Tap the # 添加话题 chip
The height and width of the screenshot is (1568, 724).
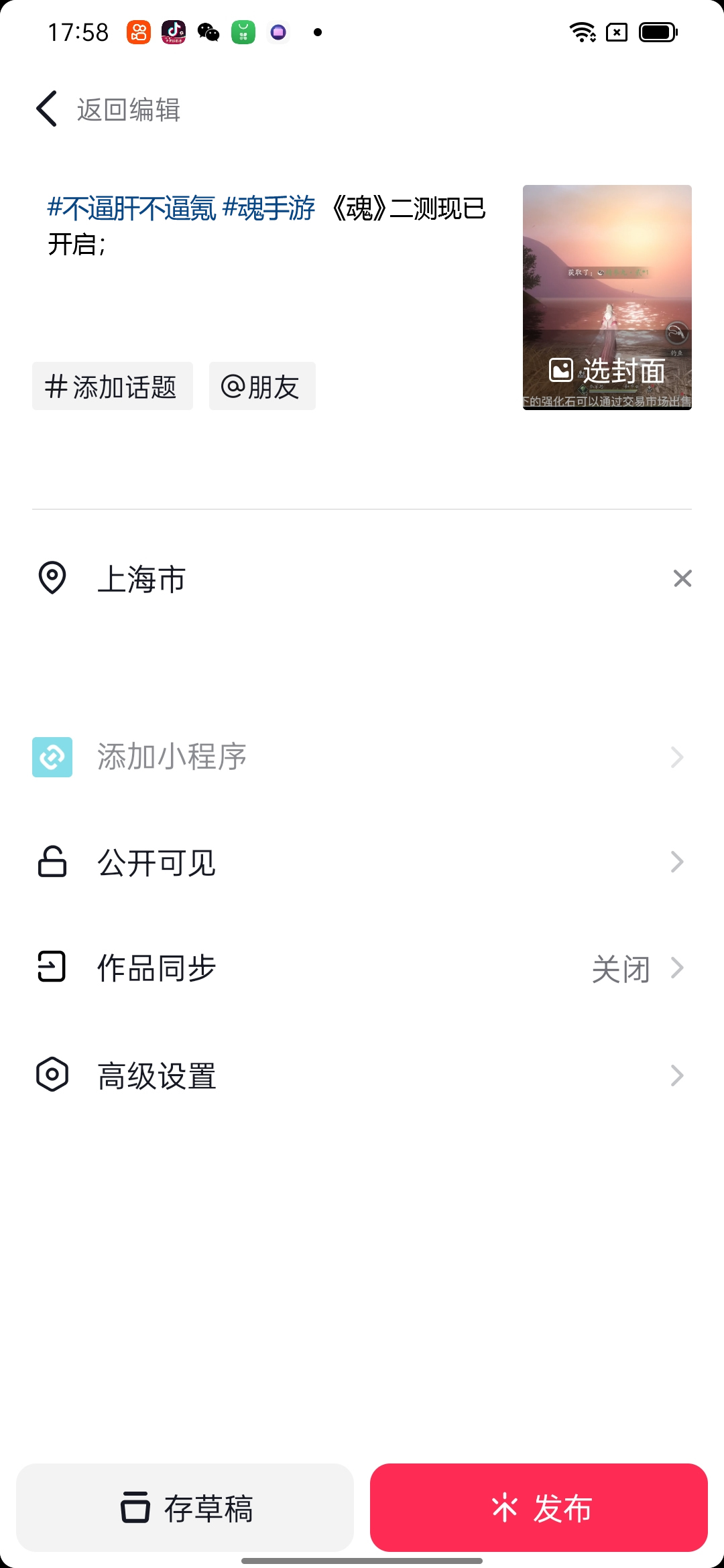point(112,387)
